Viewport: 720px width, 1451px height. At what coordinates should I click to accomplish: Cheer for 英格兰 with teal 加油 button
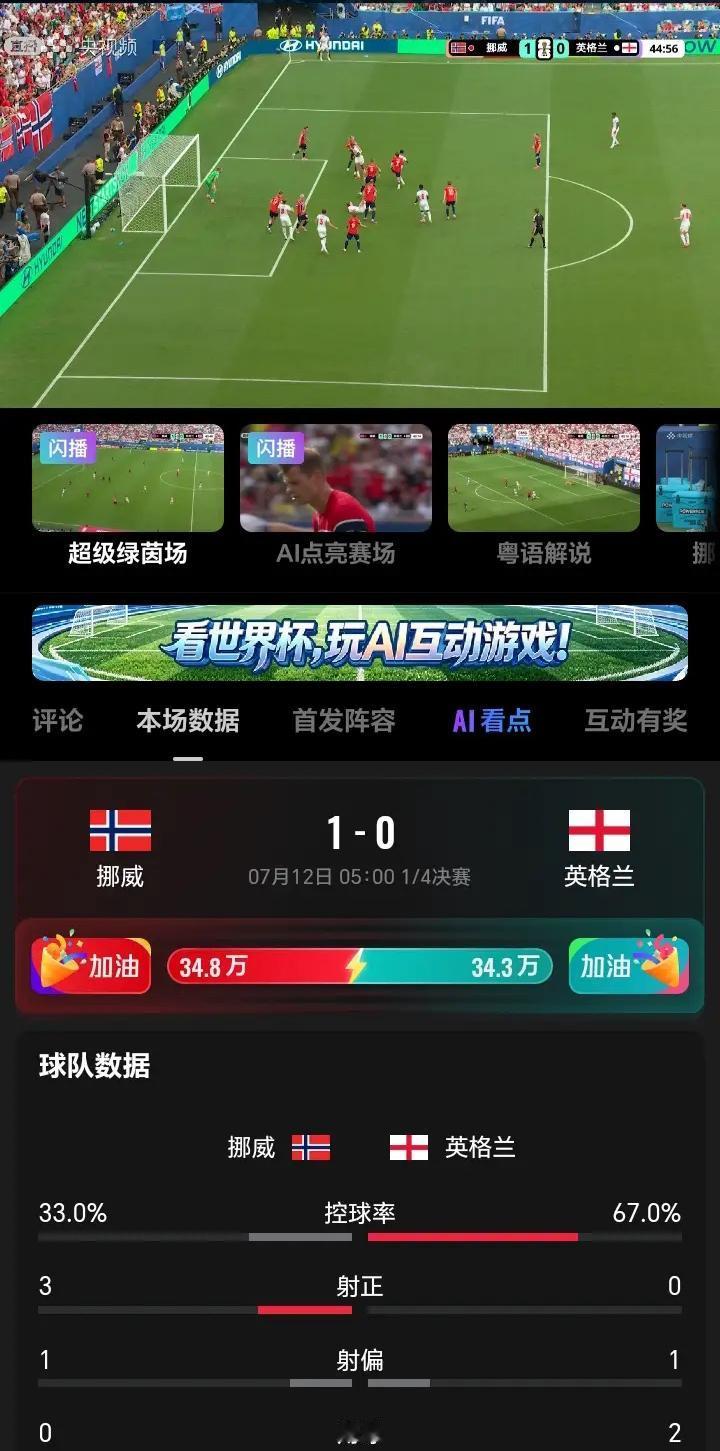pyautogui.click(x=629, y=965)
